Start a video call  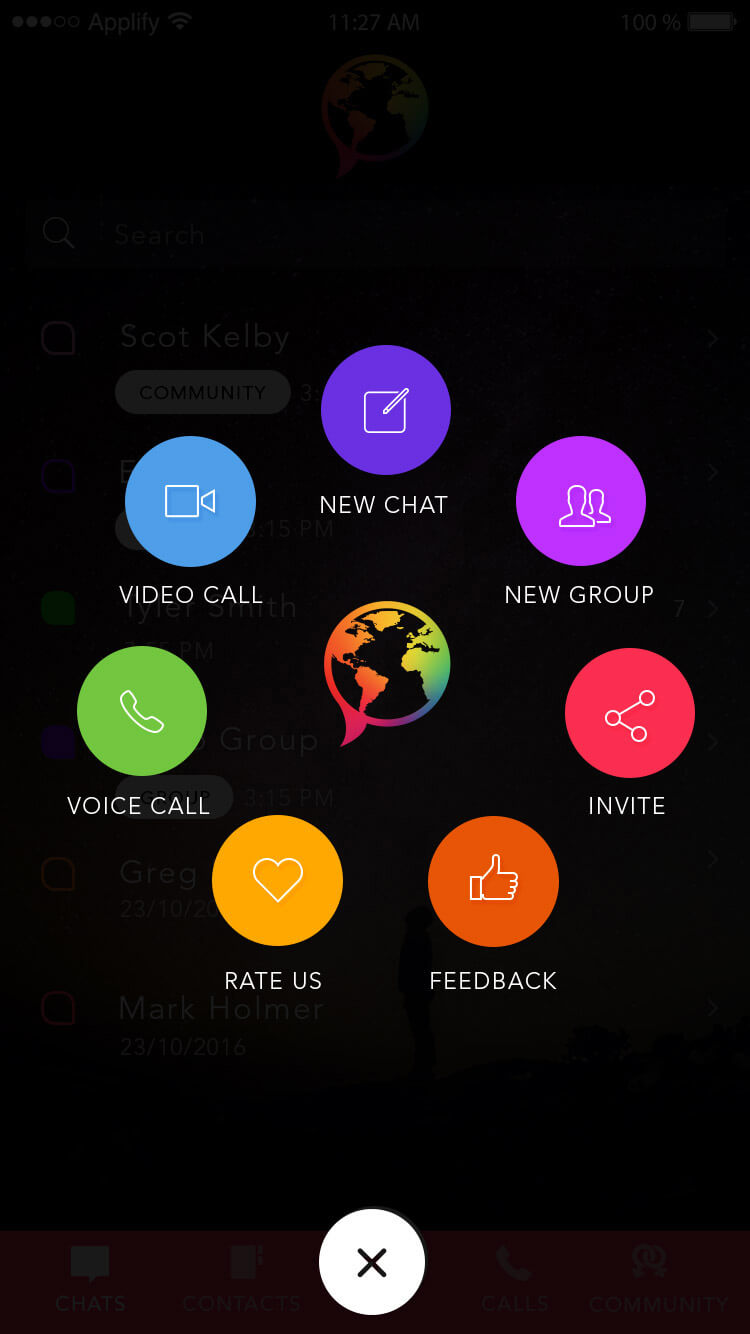coord(190,501)
